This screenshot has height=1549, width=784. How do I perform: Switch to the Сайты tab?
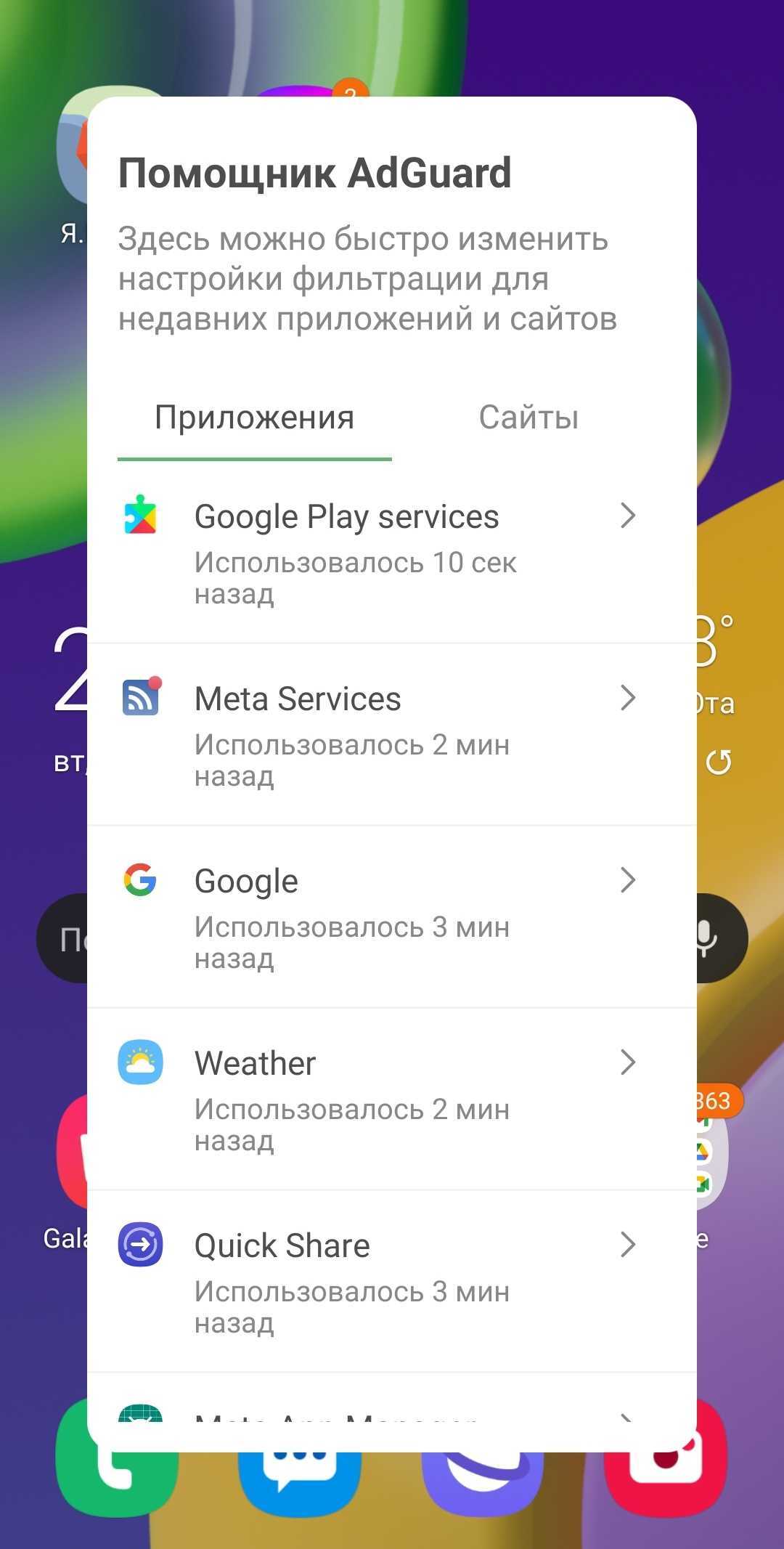528,418
